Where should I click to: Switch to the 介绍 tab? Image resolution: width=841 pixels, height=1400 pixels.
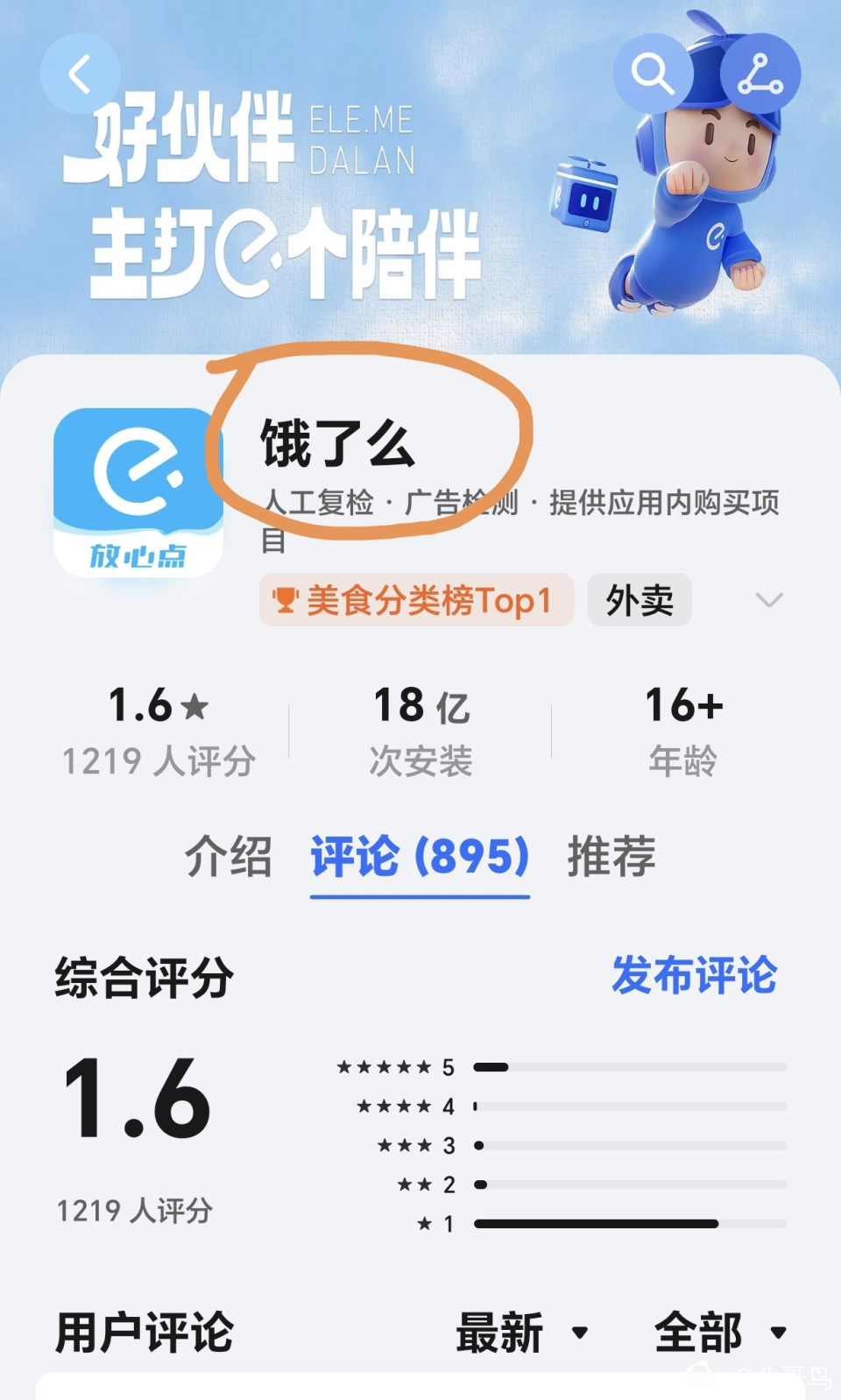[229, 856]
